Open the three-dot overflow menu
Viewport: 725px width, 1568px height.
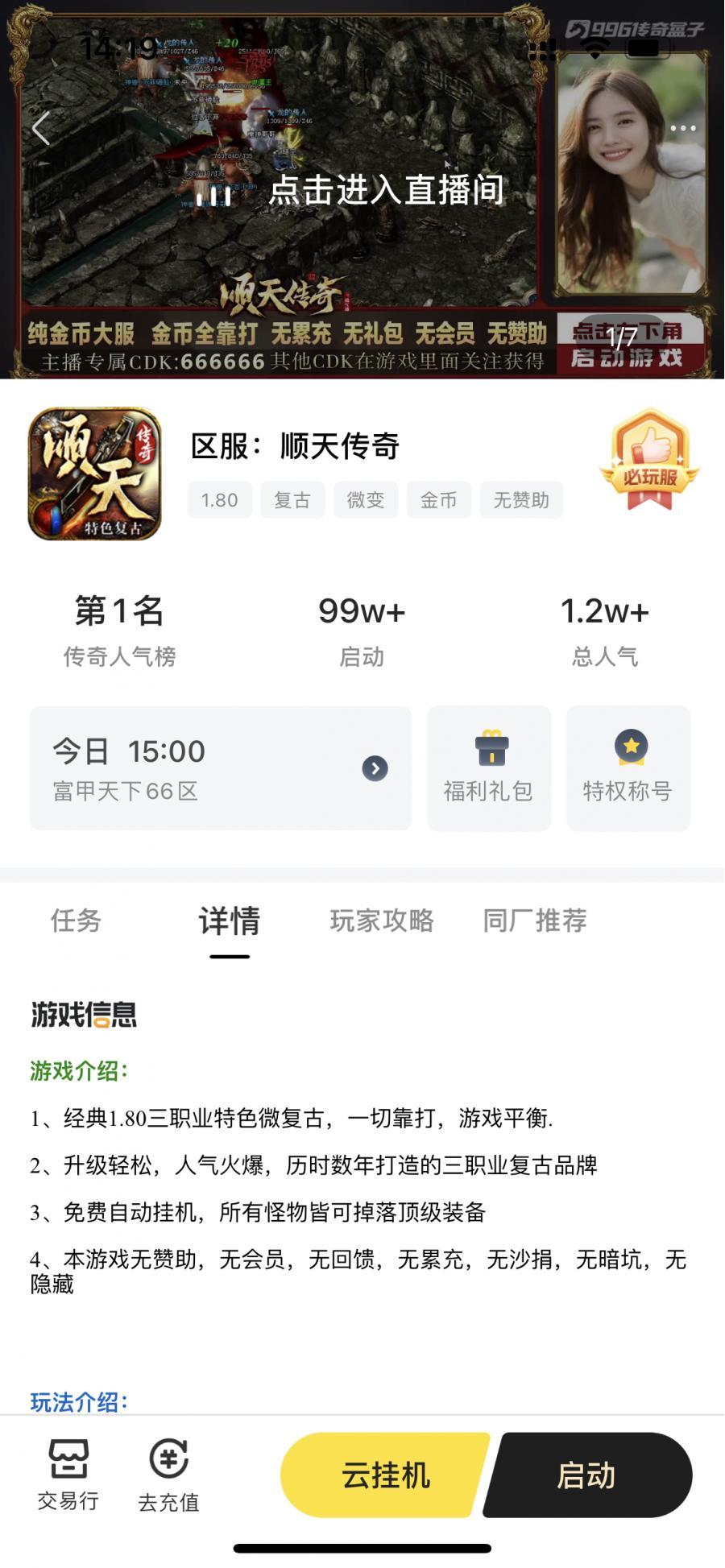(683, 129)
